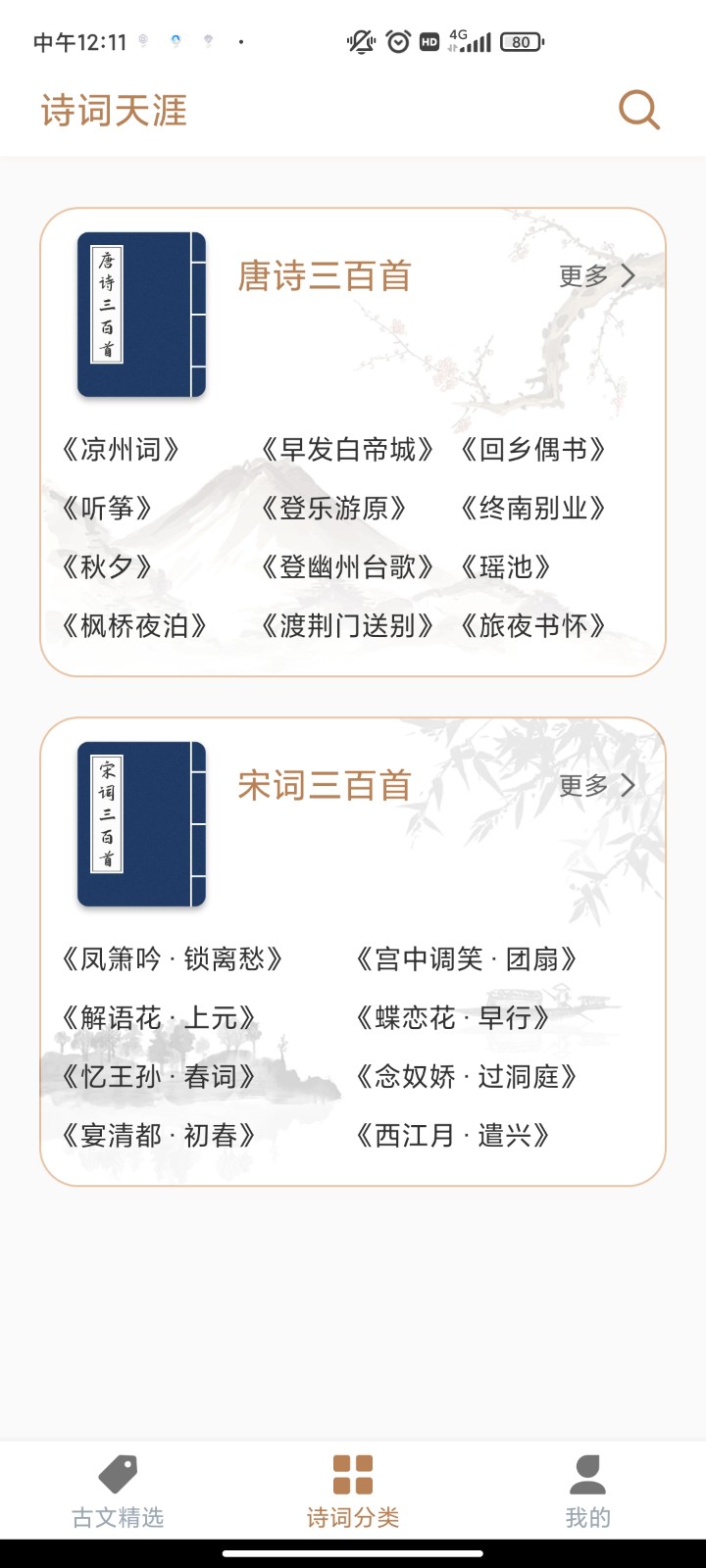This screenshot has height=1568, width=706.
Task: View more under 宋词三百首
Action: (x=597, y=786)
